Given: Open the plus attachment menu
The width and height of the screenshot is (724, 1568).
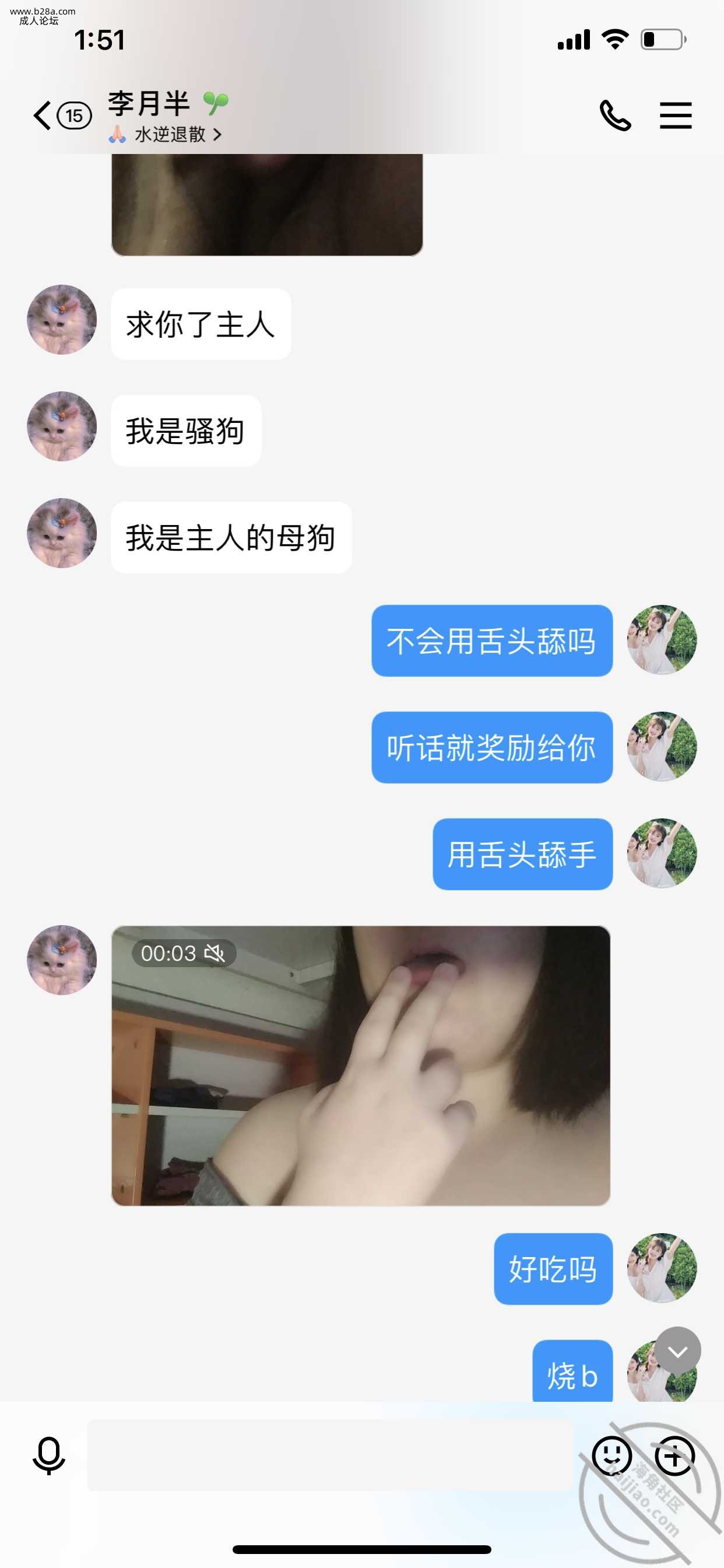Looking at the screenshot, I should tap(674, 1455).
